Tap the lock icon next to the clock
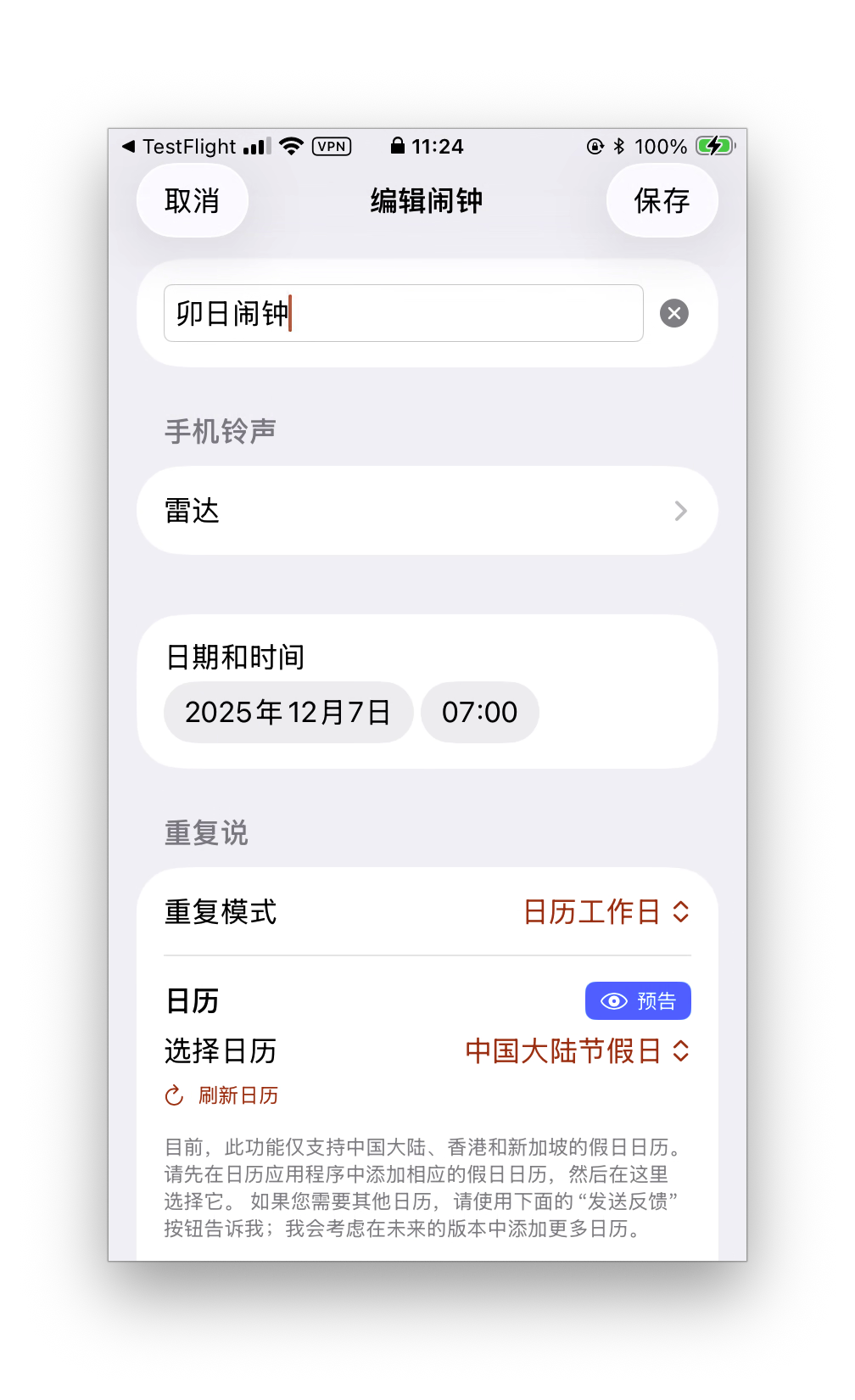 [396, 145]
